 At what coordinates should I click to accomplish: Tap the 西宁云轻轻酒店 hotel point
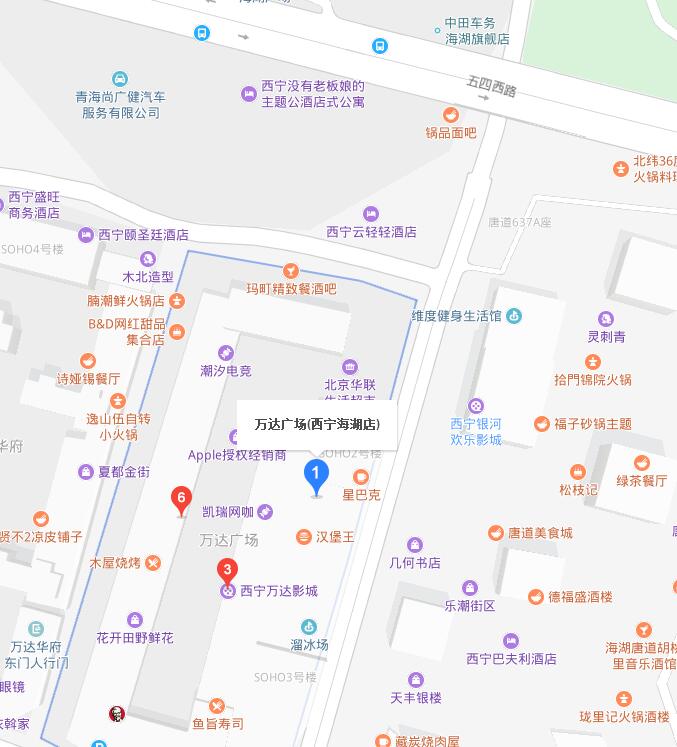(x=371, y=214)
